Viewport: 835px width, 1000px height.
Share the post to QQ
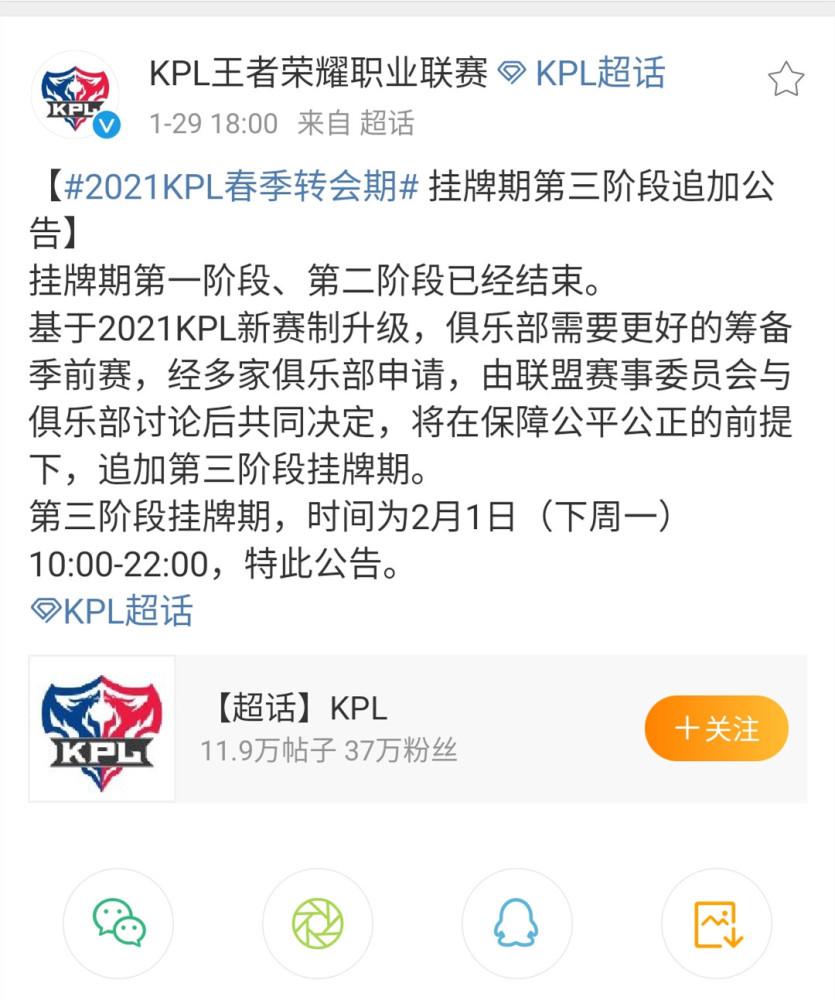(516, 923)
